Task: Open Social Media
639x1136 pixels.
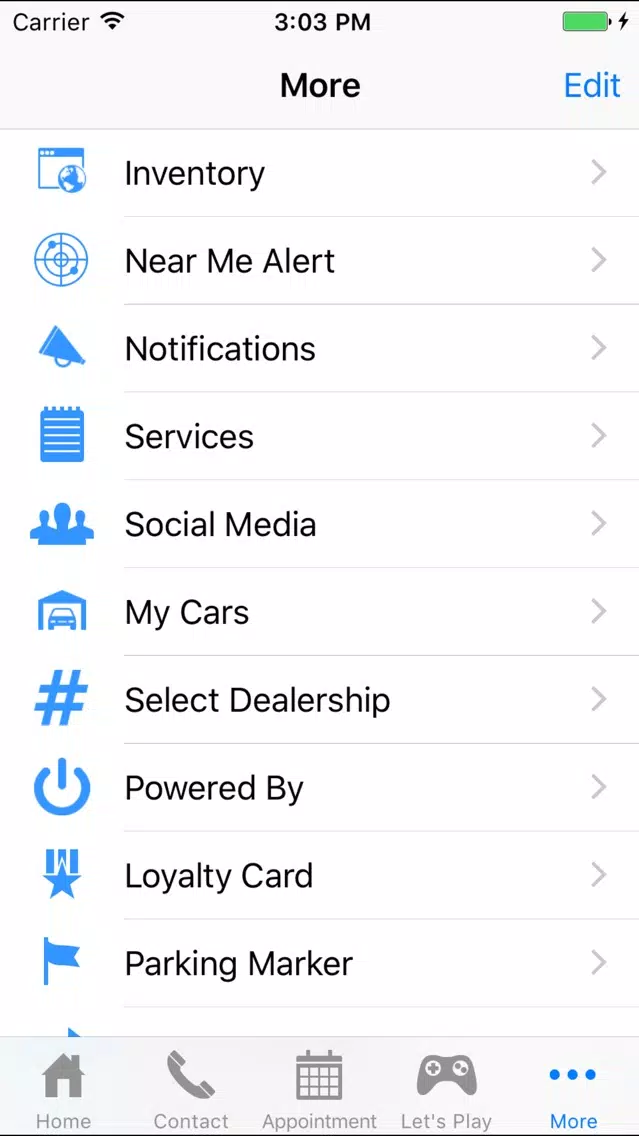Action: pyautogui.click(x=320, y=524)
